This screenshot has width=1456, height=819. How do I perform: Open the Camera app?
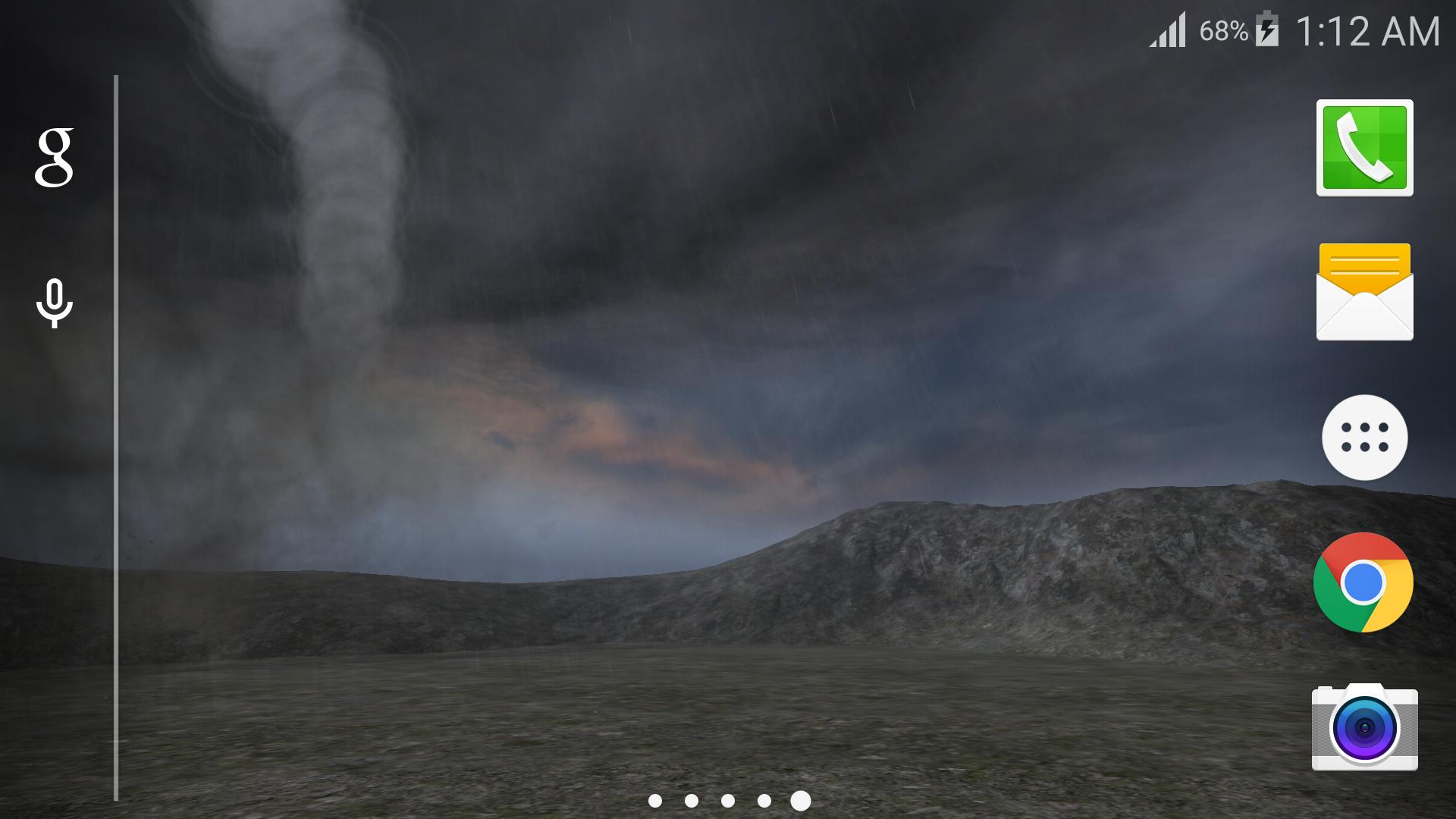pos(1364,728)
